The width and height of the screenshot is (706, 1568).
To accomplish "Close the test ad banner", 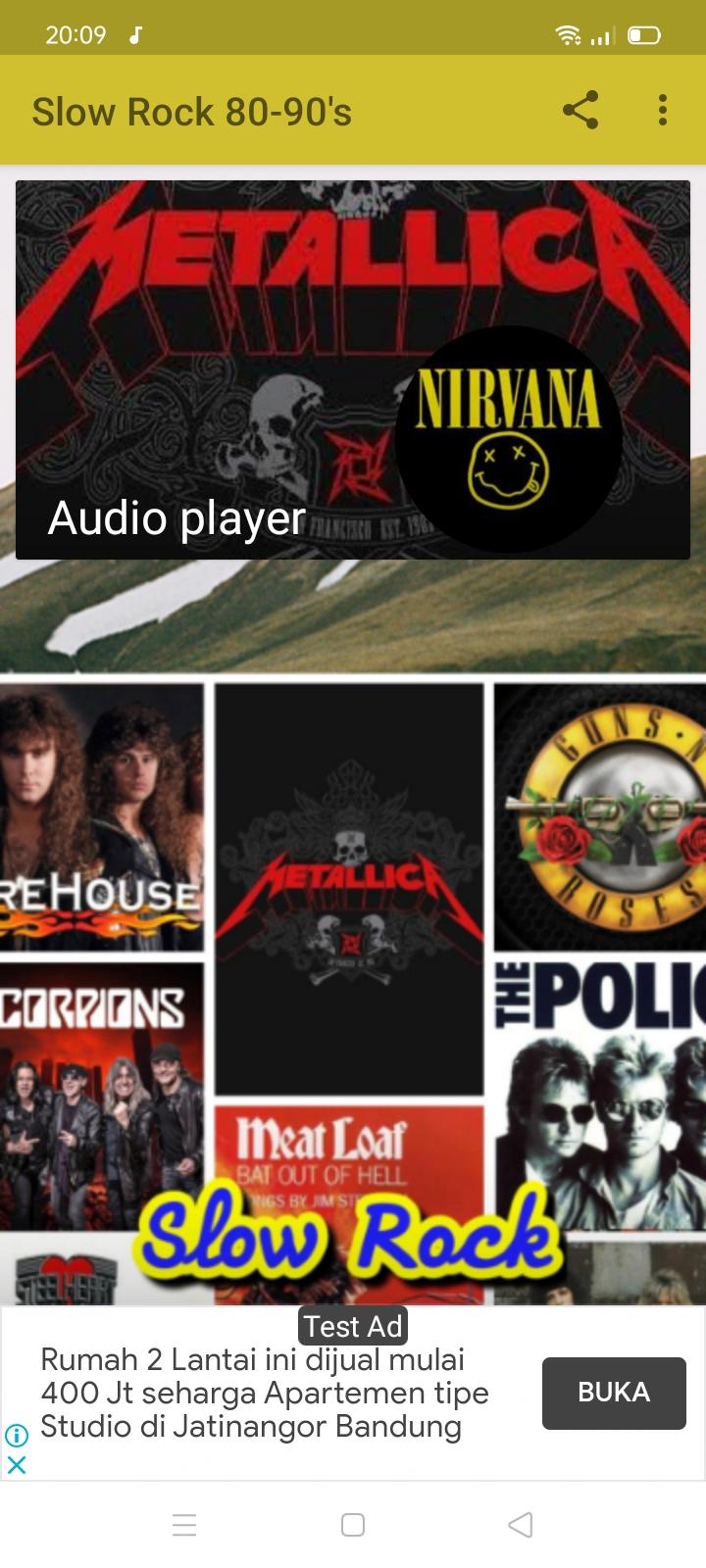I will tap(17, 1465).
